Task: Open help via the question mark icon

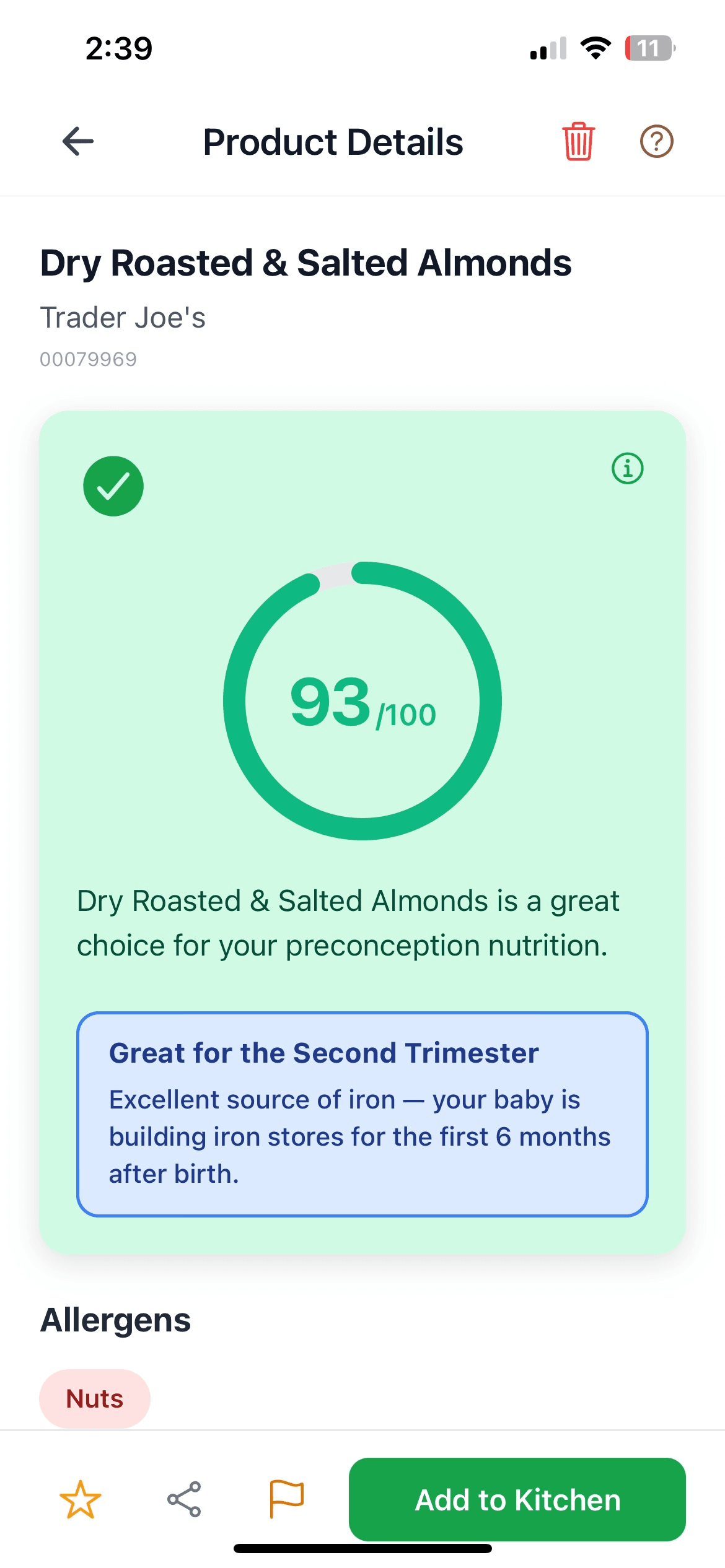Action: [x=656, y=141]
